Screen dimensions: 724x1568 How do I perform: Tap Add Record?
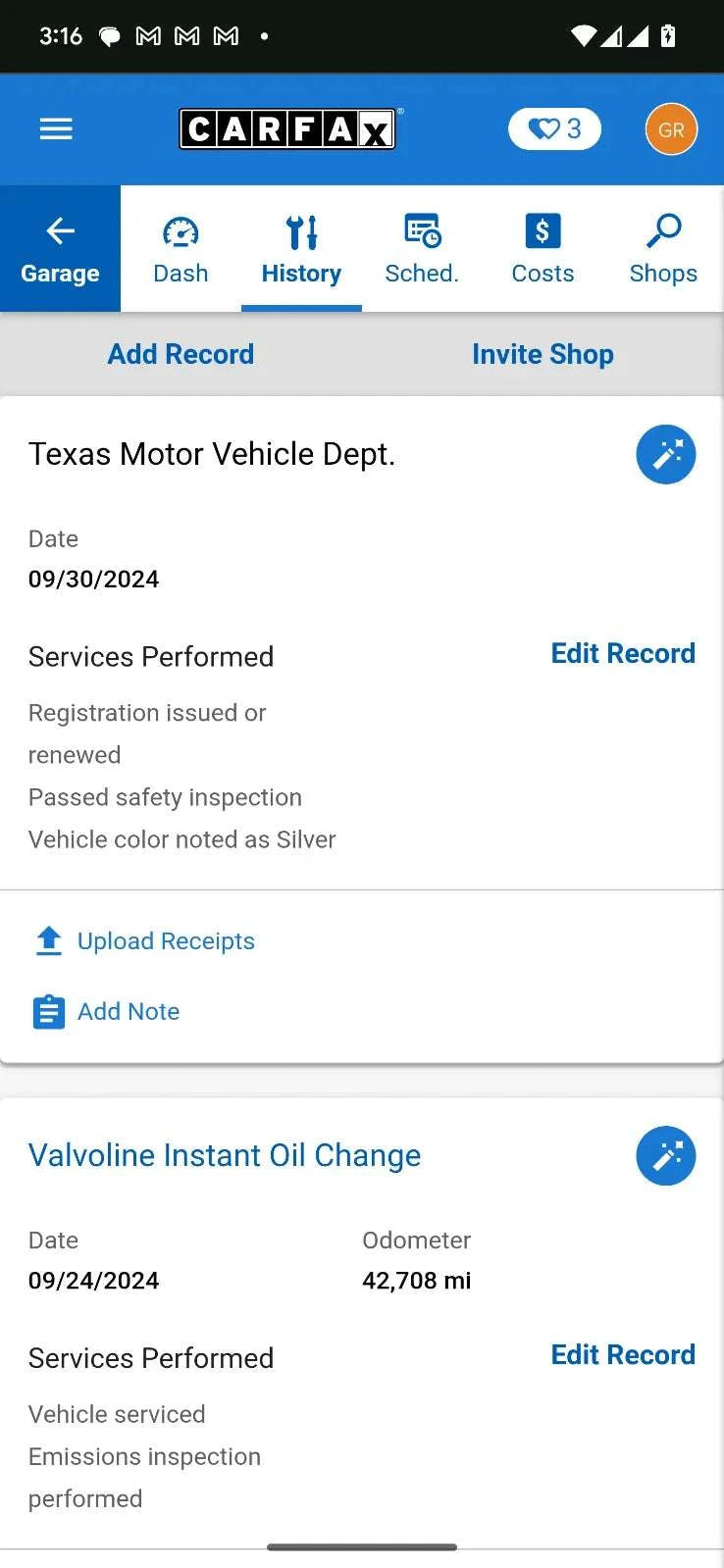(181, 354)
